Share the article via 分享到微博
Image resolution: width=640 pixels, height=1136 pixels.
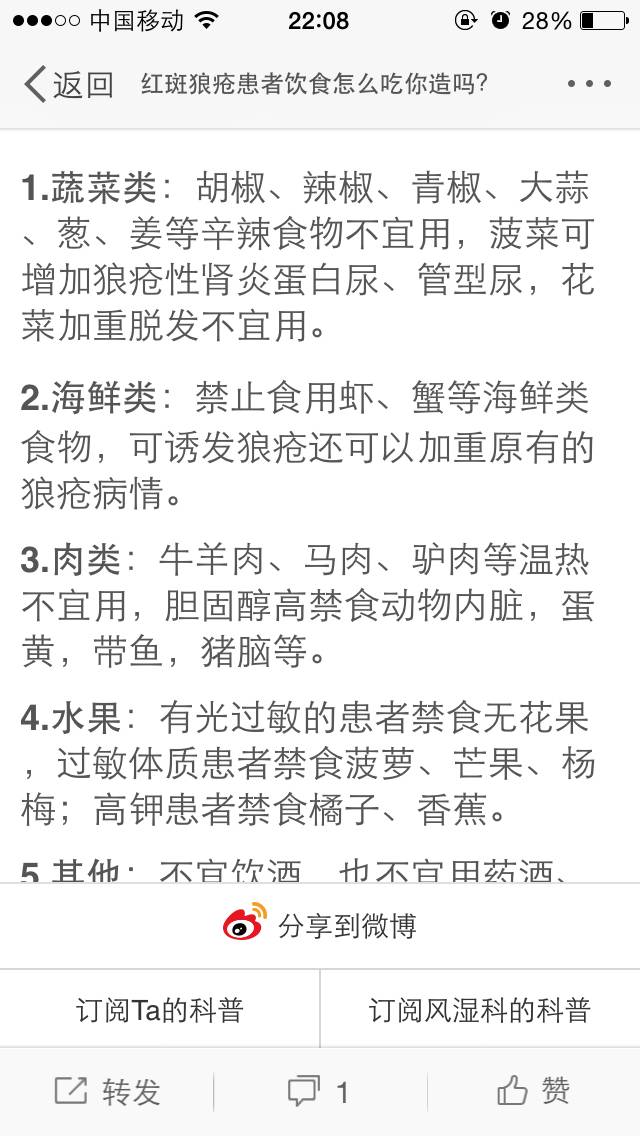coord(320,925)
